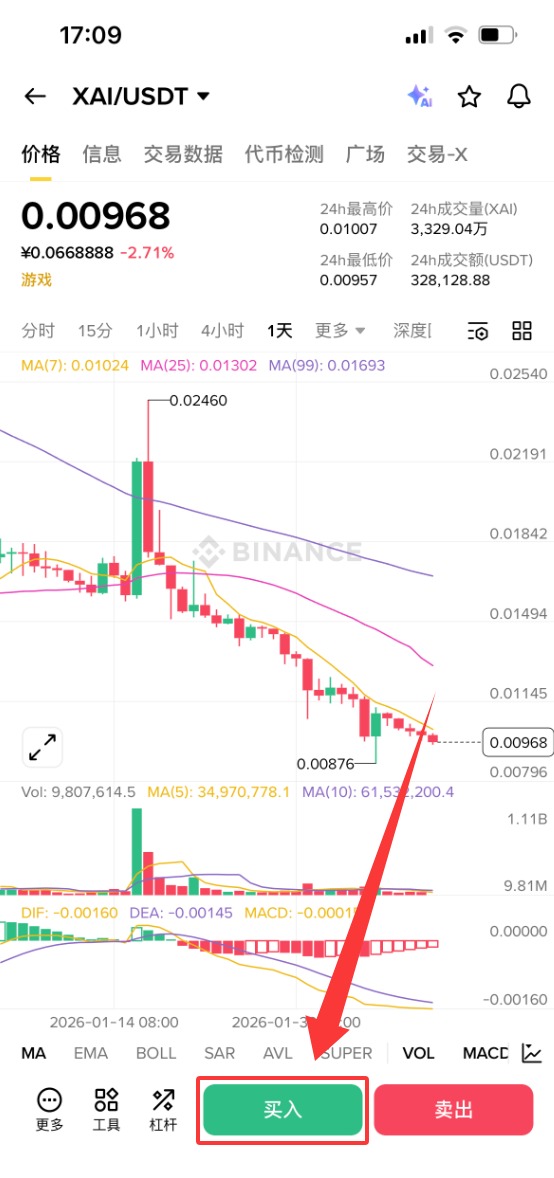Open the chart settings icon
Screen dimensions: 554x1178
click(478, 330)
